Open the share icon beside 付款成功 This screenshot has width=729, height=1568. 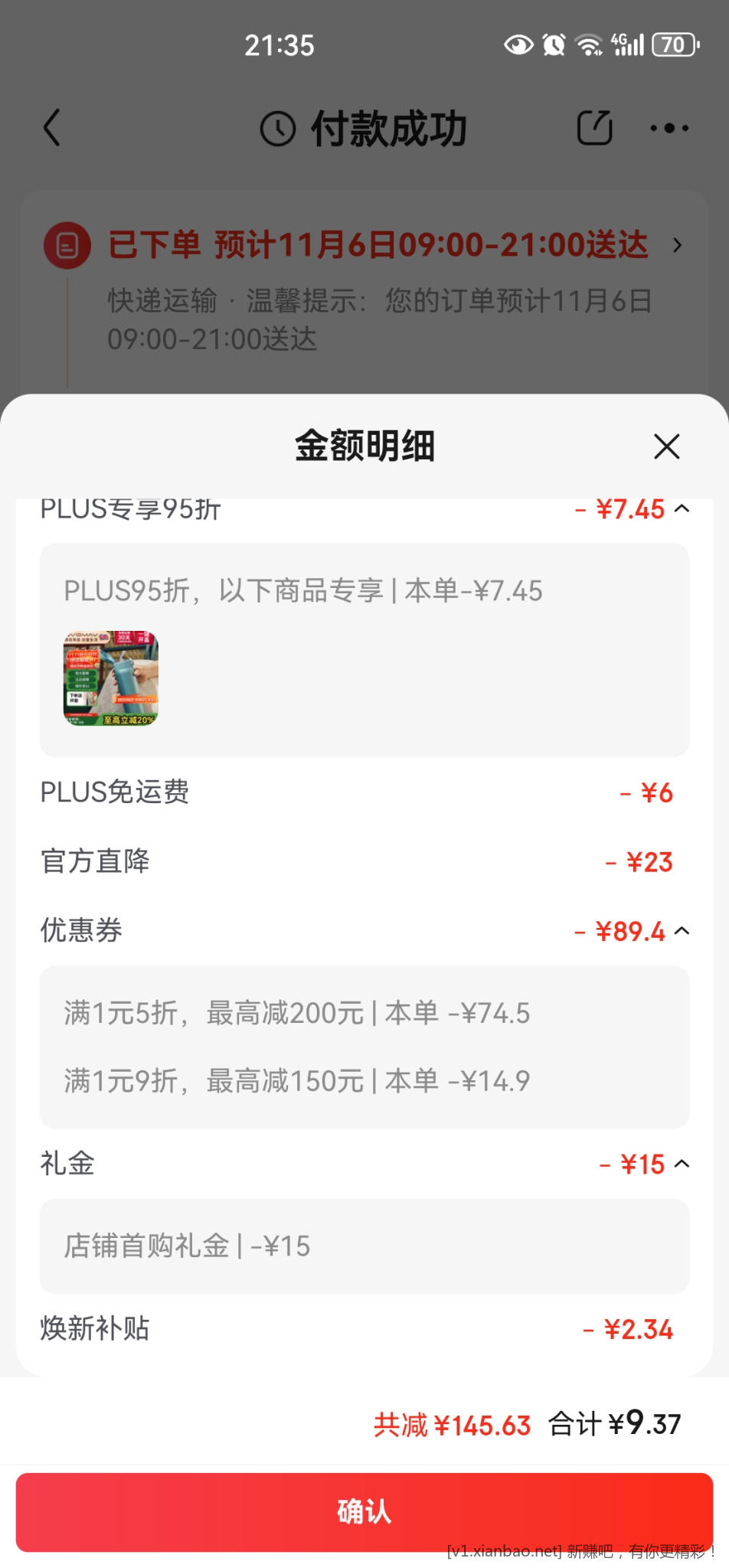[593, 126]
